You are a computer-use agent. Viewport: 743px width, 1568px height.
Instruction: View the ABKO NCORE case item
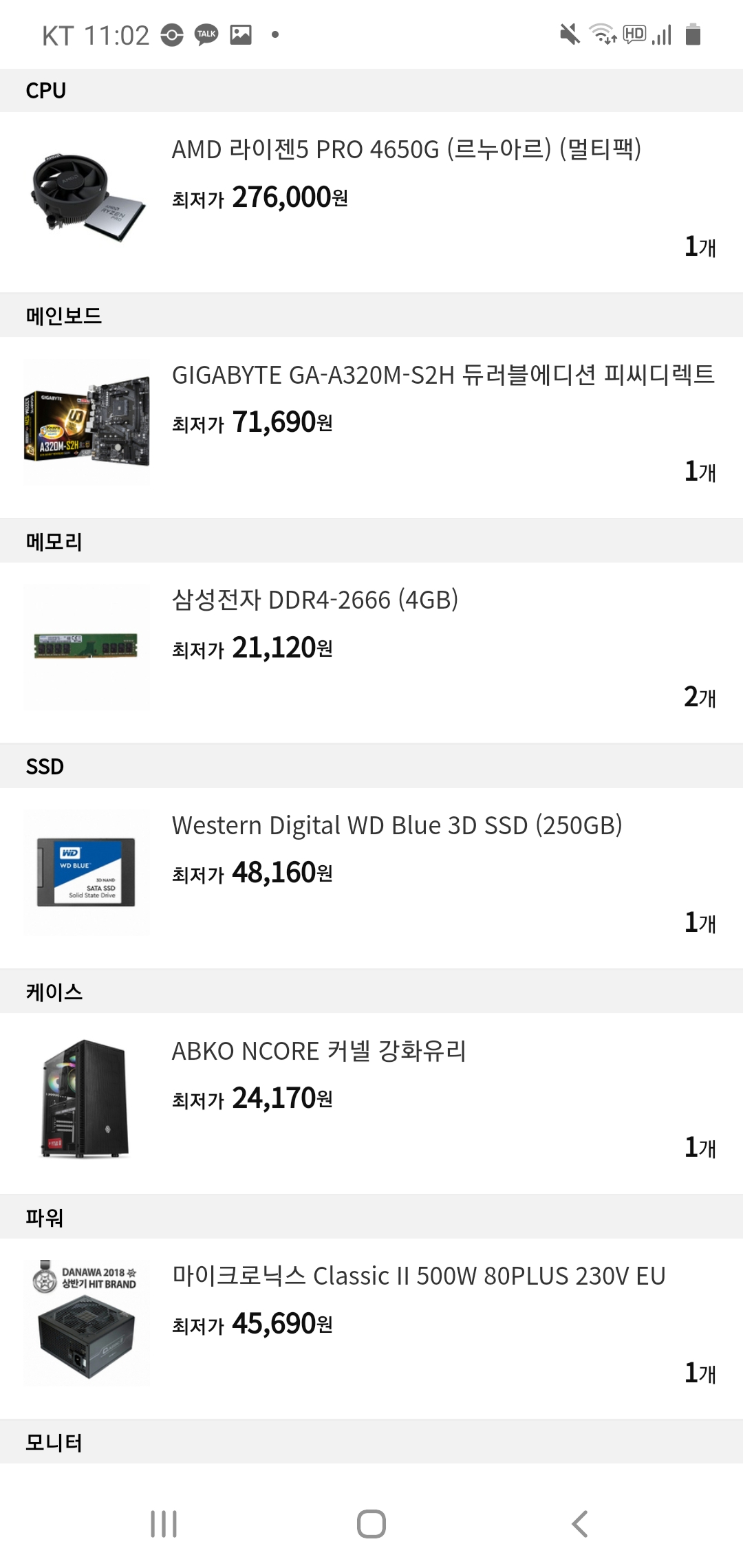click(x=319, y=1051)
